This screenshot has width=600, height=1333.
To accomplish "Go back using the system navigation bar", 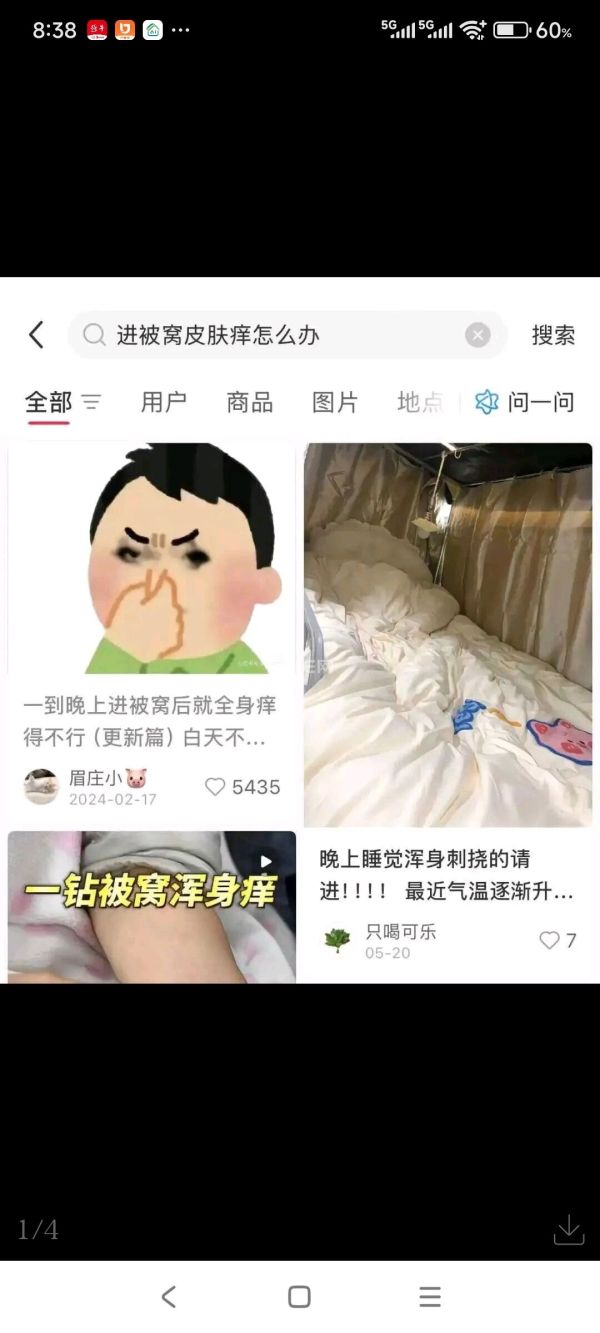I will (169, 1297).
